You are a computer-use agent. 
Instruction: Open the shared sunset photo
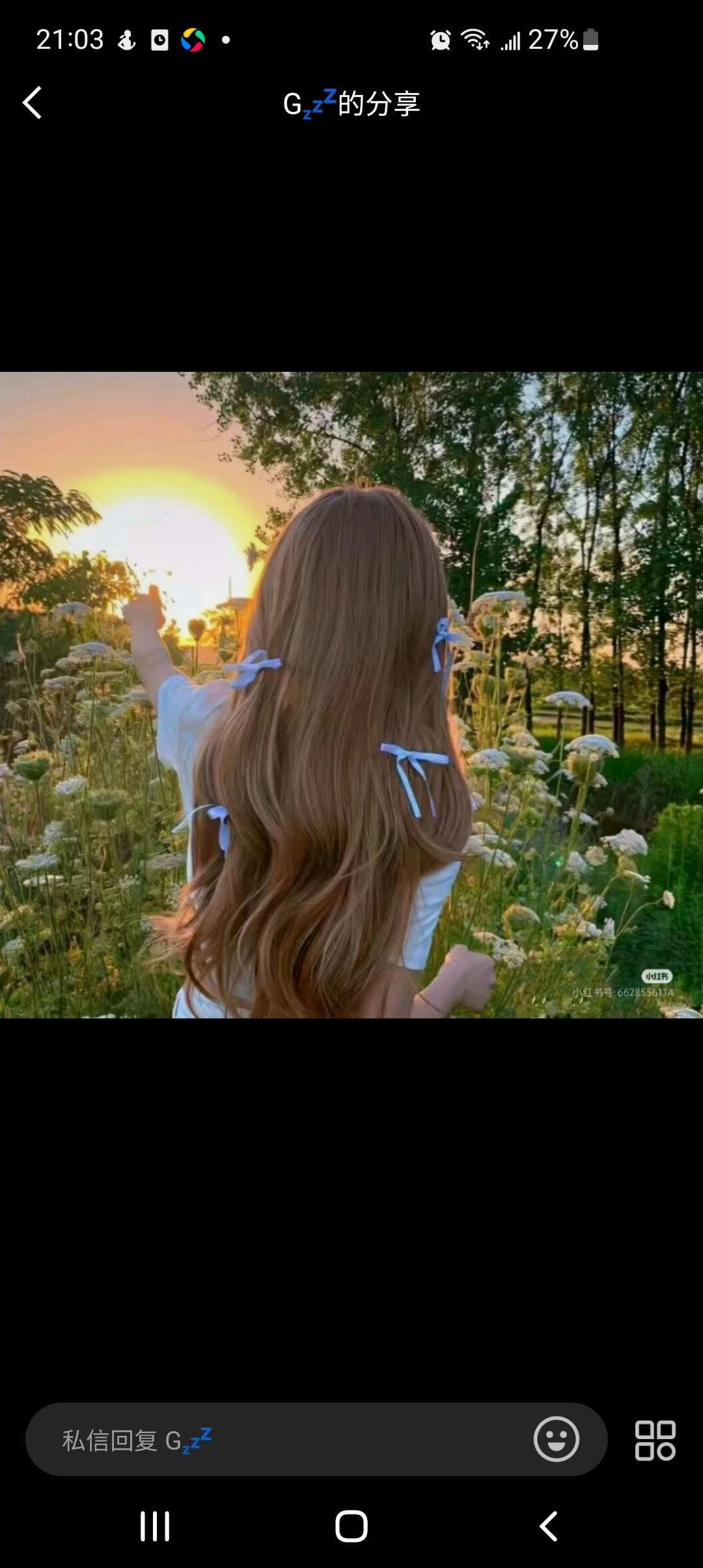point(351,695)
